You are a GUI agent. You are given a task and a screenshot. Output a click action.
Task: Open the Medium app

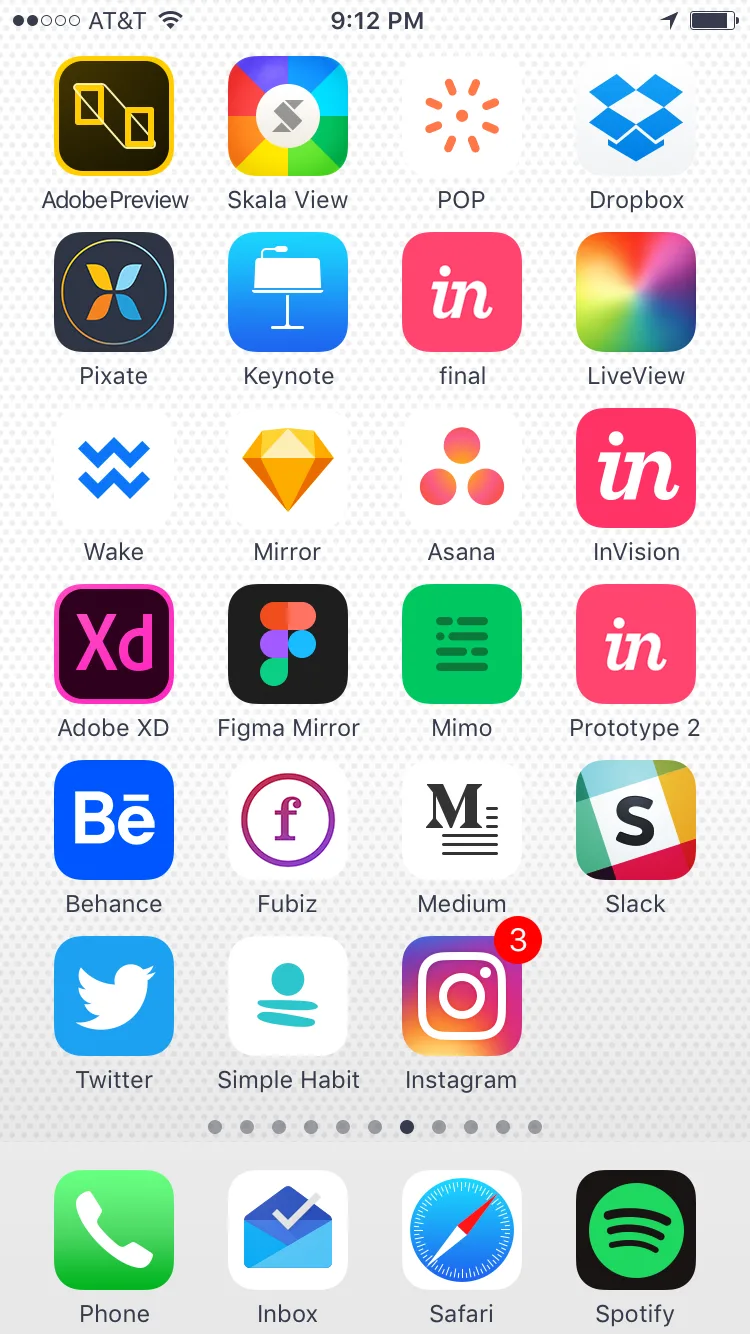click(x=462, y=820)
